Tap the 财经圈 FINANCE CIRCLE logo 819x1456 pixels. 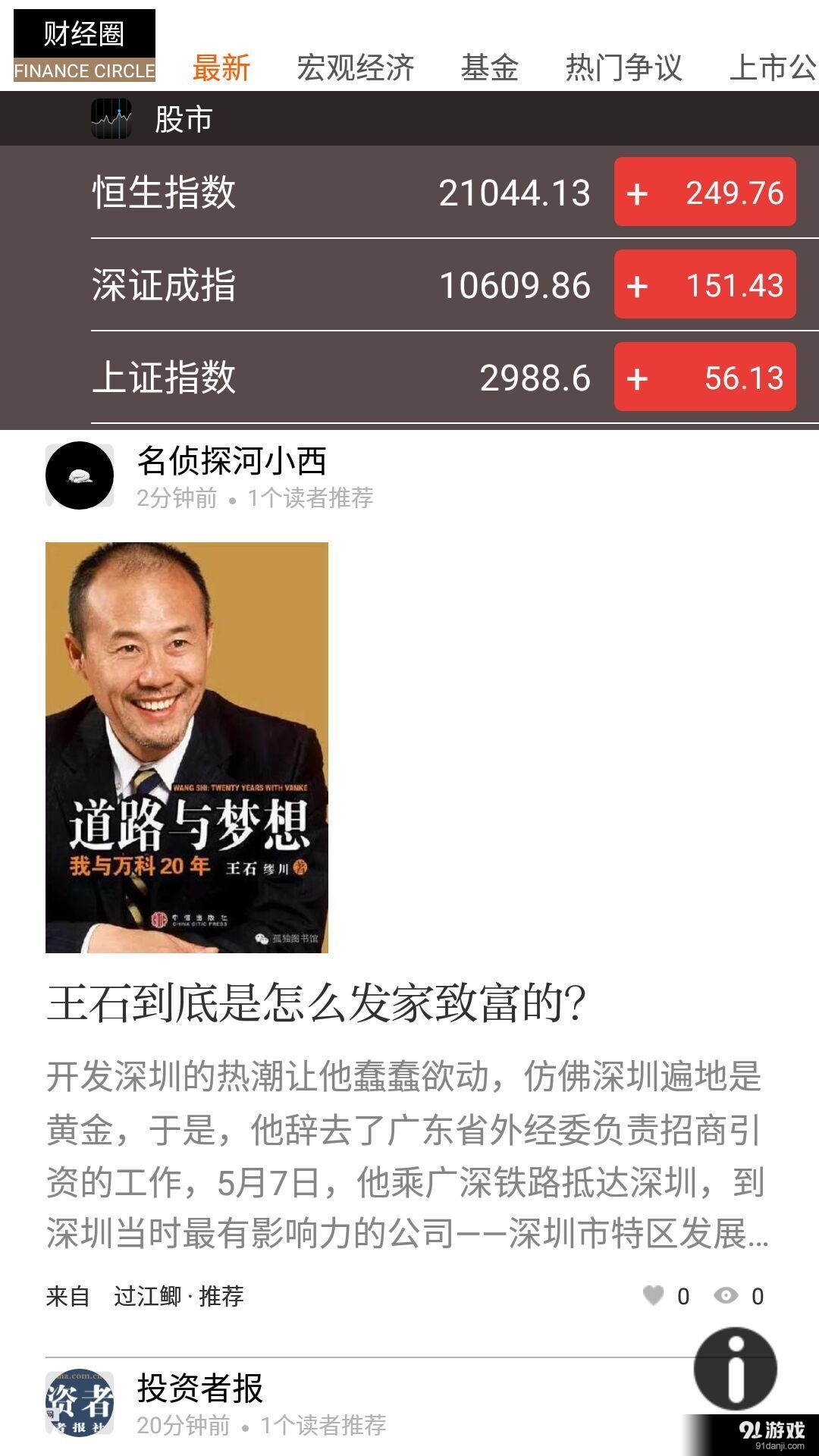[83, 45]
